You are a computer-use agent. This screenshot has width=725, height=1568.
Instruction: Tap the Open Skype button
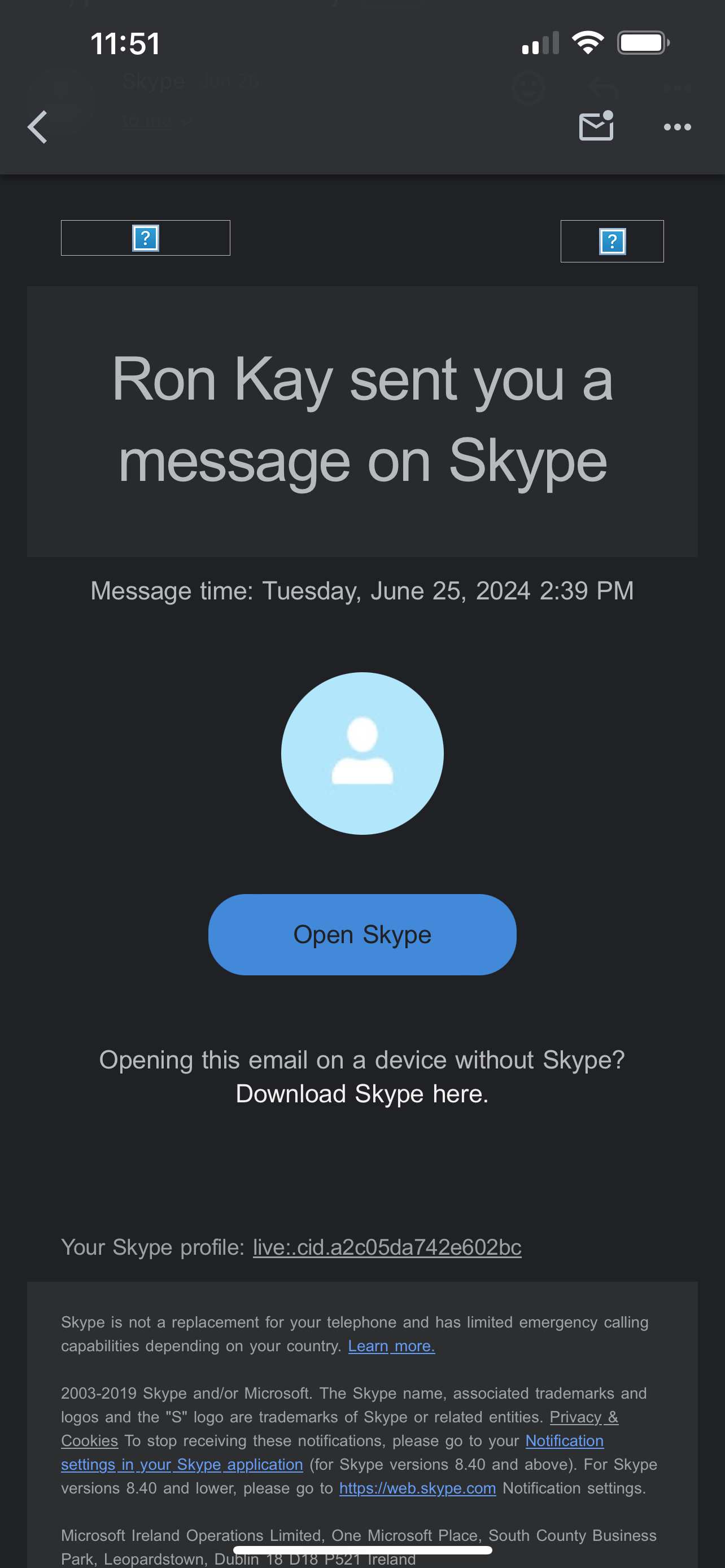362,934
